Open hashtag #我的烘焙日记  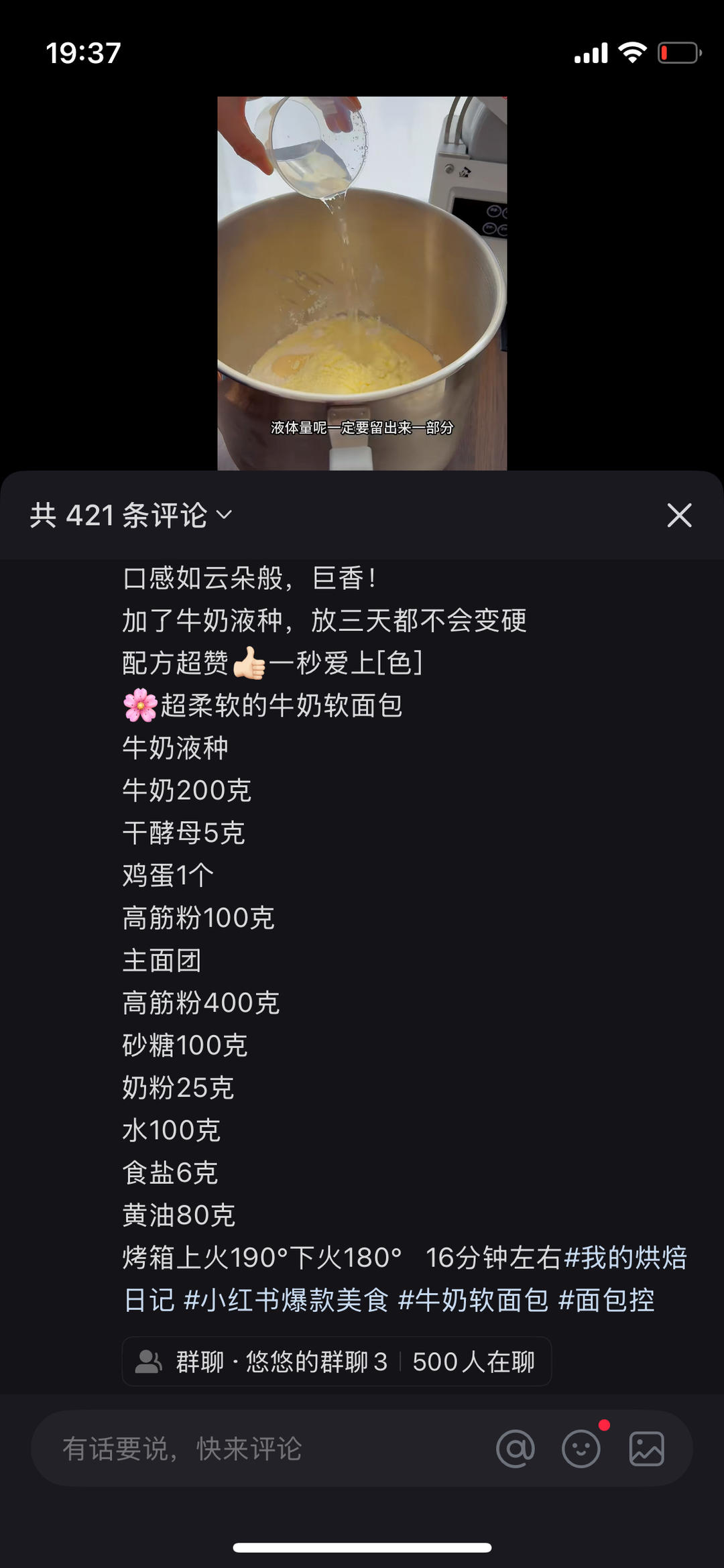tap(627, 1258)
